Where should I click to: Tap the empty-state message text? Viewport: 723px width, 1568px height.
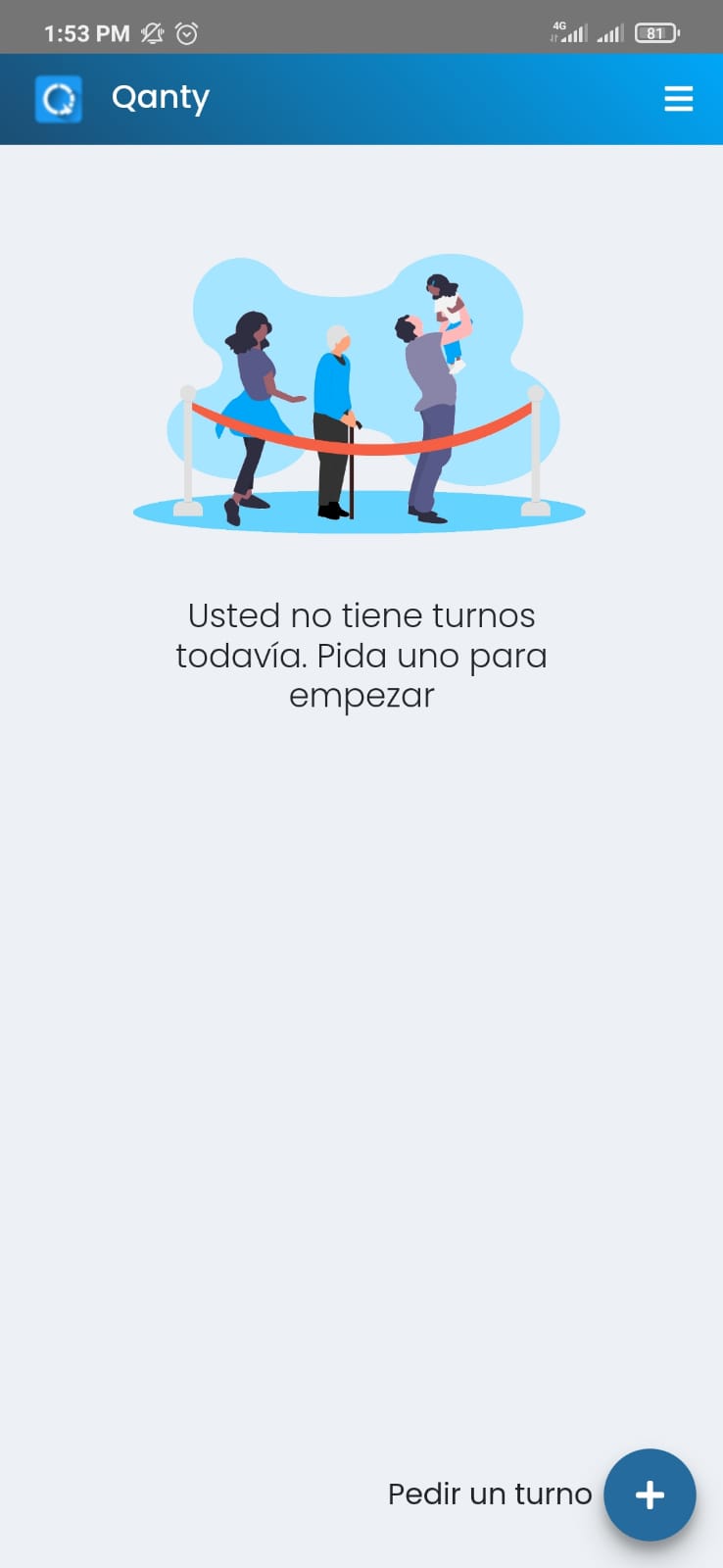[362, 655]
